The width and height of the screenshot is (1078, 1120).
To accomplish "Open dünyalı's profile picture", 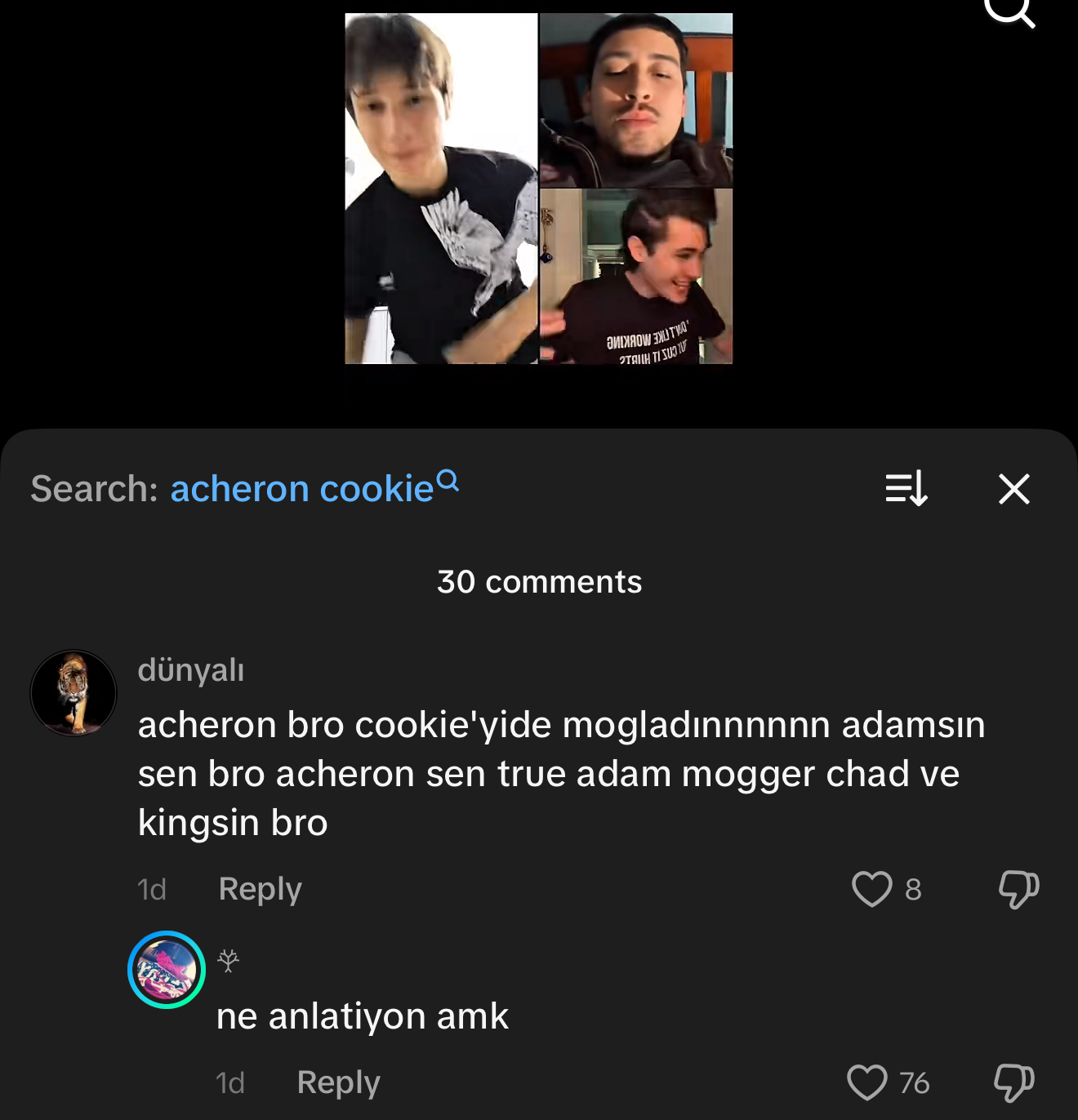I will [x=73, y=692].
